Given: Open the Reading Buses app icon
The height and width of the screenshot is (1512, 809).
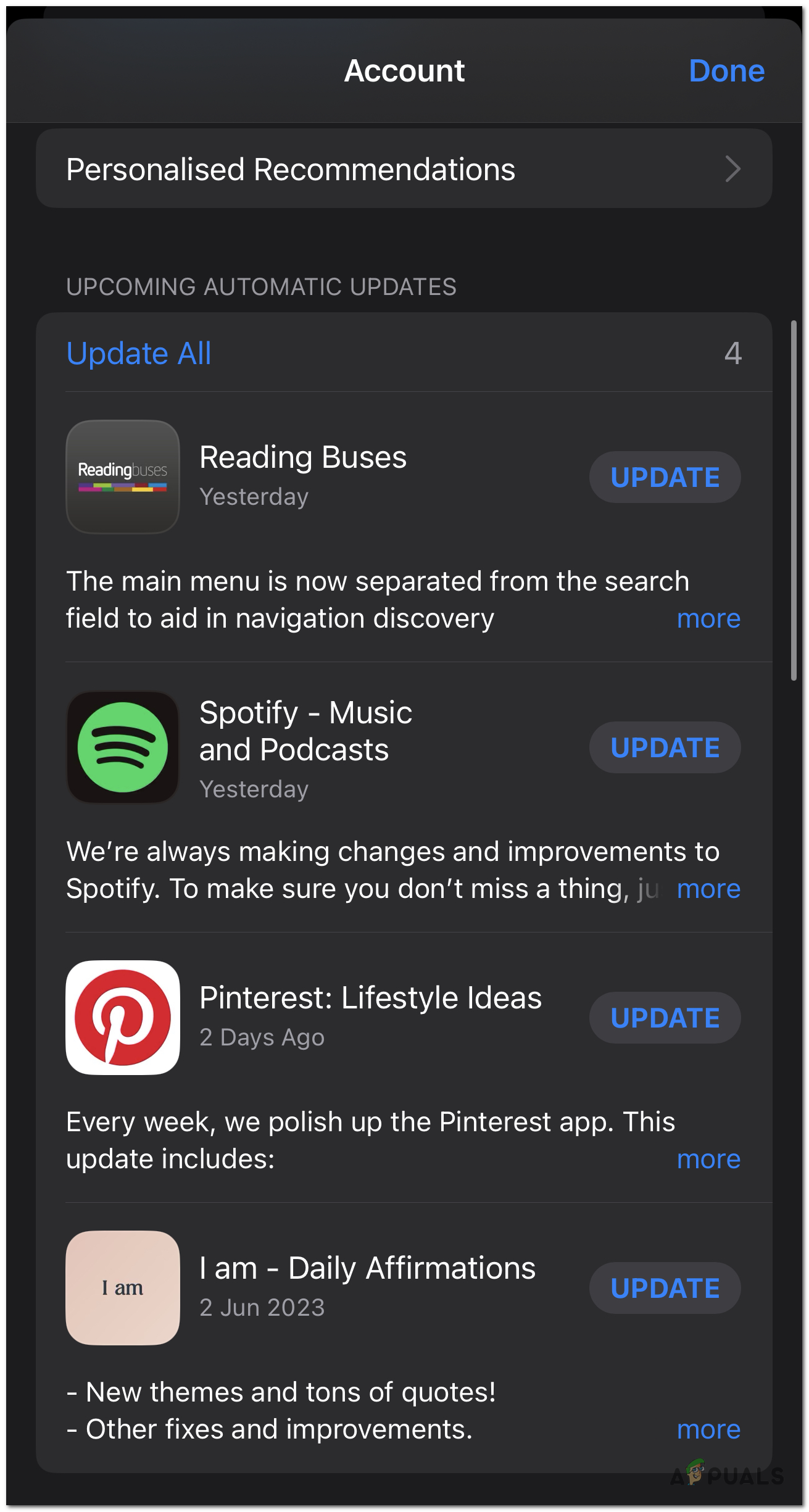Looking at the screenshot, I should 122,476.
